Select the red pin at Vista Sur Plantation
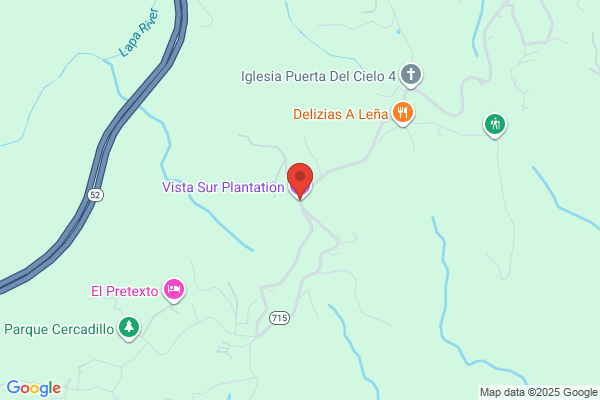This screenshot has width=600, height=400. pyautogui.click(x=300, y=181)
